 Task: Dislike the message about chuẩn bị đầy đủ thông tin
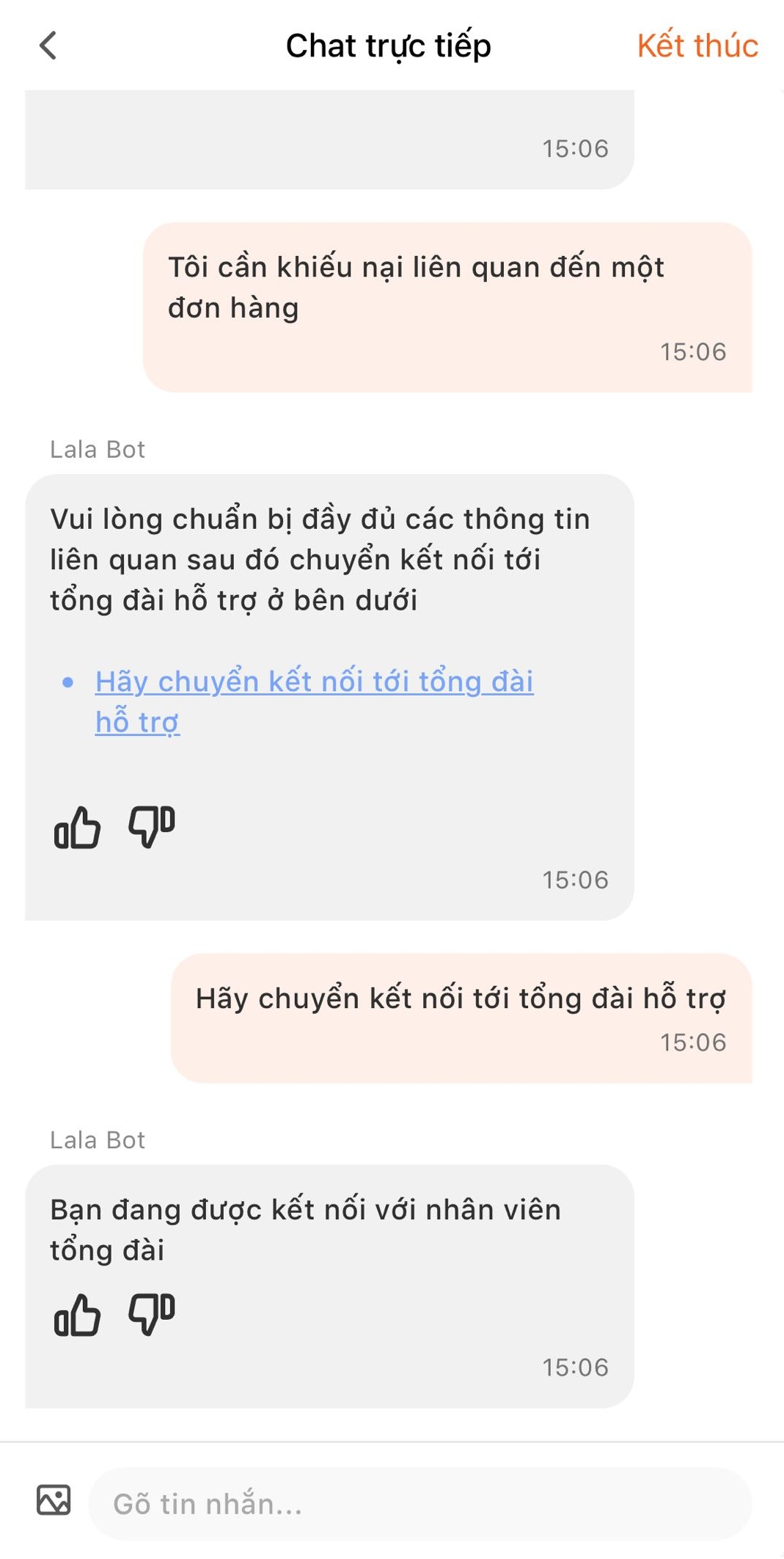coord(152,827)
